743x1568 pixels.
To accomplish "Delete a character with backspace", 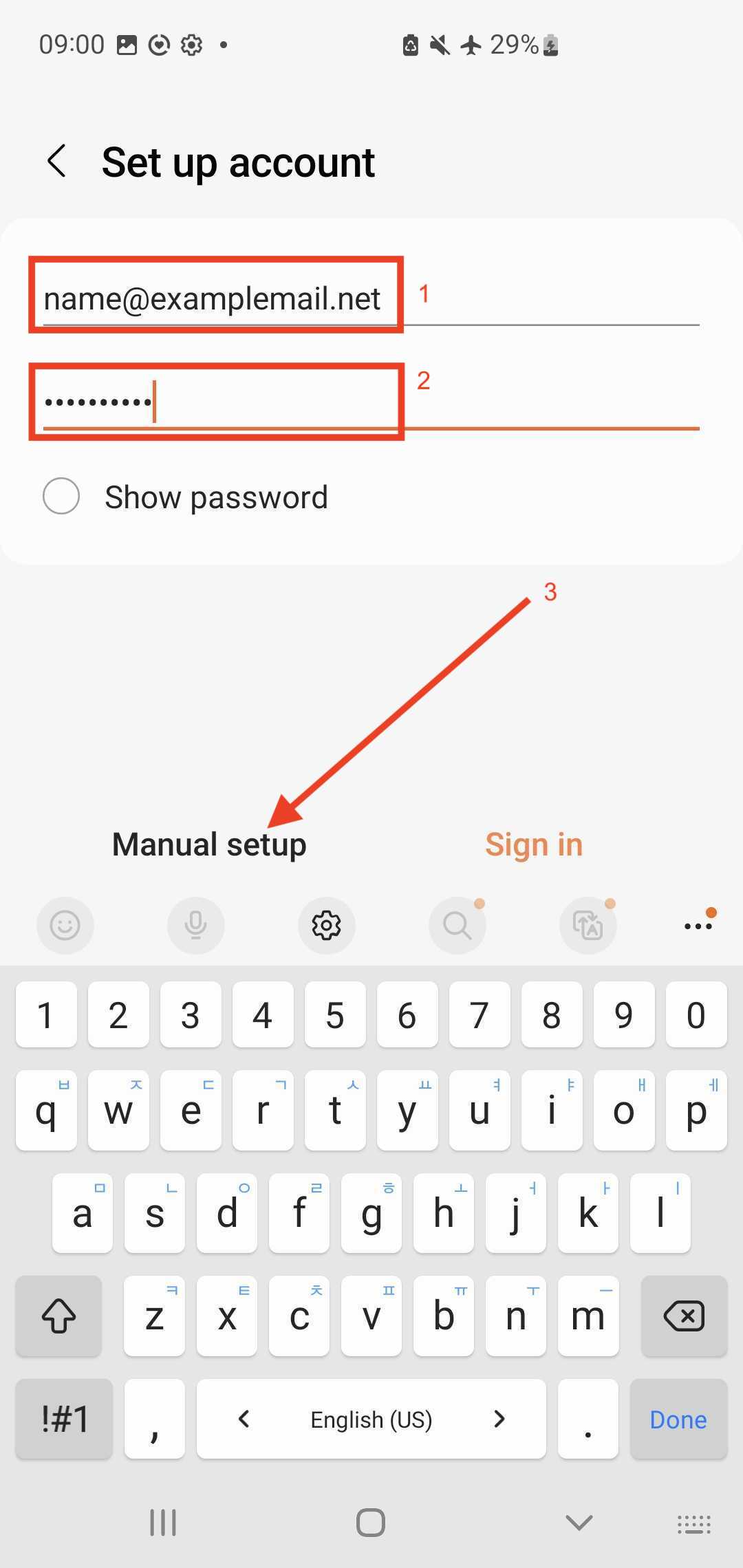I will click(x=684, y=1316).
